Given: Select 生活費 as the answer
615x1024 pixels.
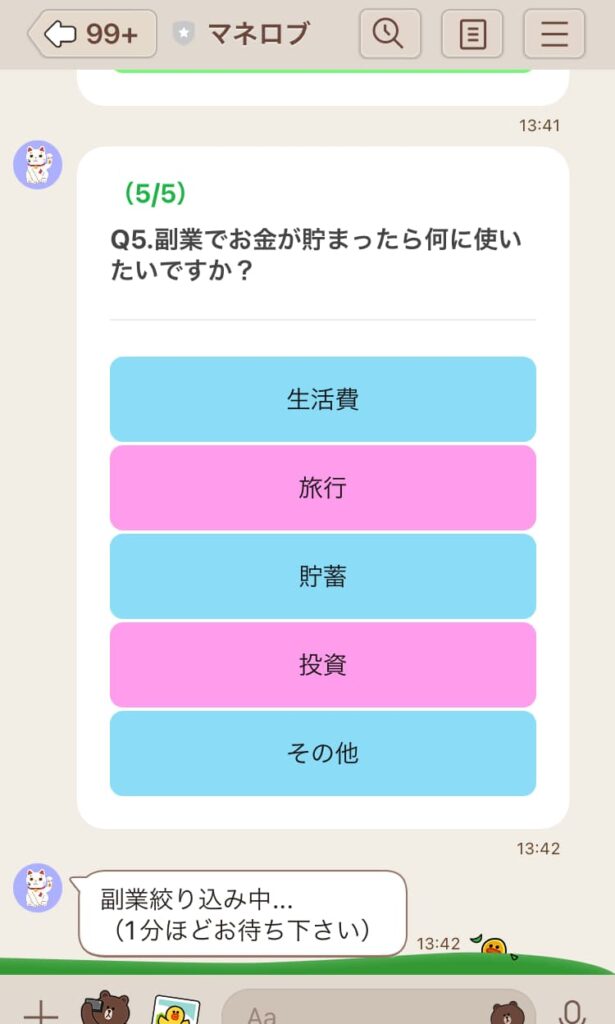Looking at the screenshot, I should pos(322,399).
